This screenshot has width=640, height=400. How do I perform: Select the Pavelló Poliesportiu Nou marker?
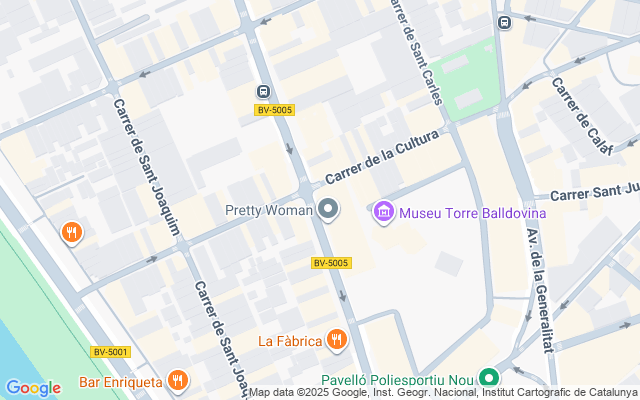tap(489, 378)
